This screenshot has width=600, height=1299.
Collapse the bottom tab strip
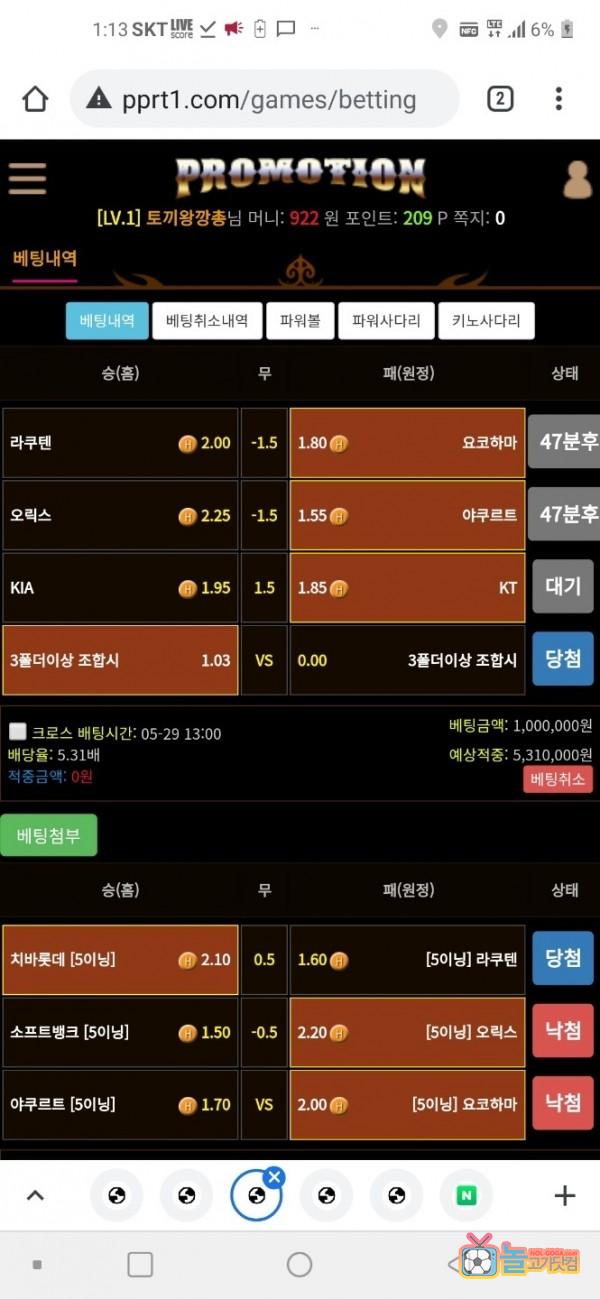[35, 1195]
